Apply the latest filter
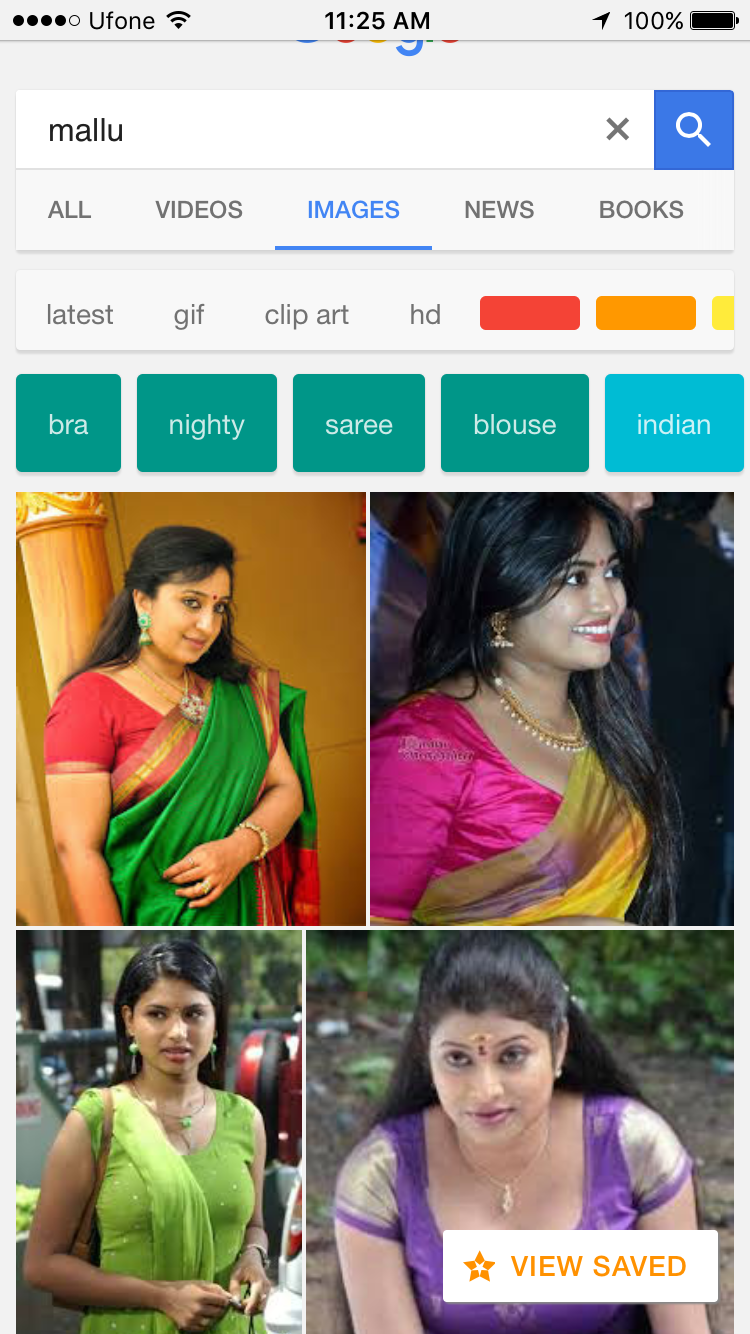Viewport: 750px width, 1334px height. pos(80,315)
